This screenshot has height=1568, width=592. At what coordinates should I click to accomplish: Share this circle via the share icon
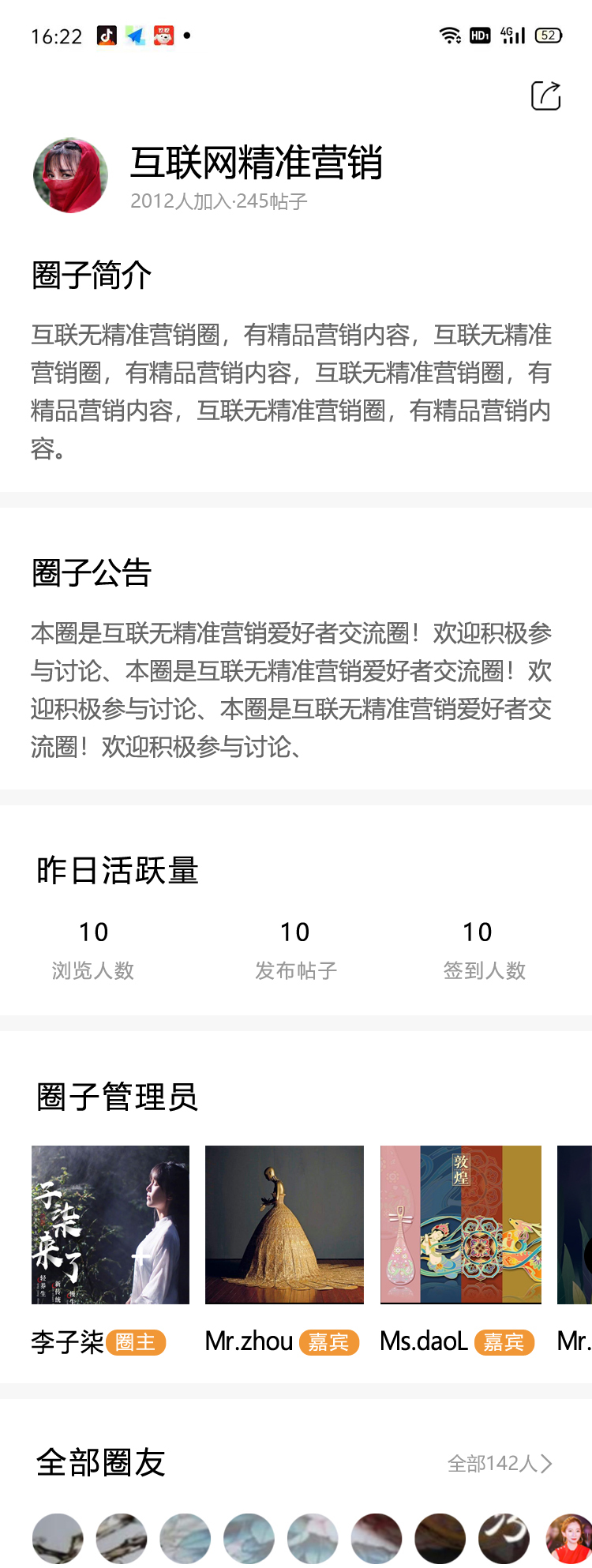(545, 96)
